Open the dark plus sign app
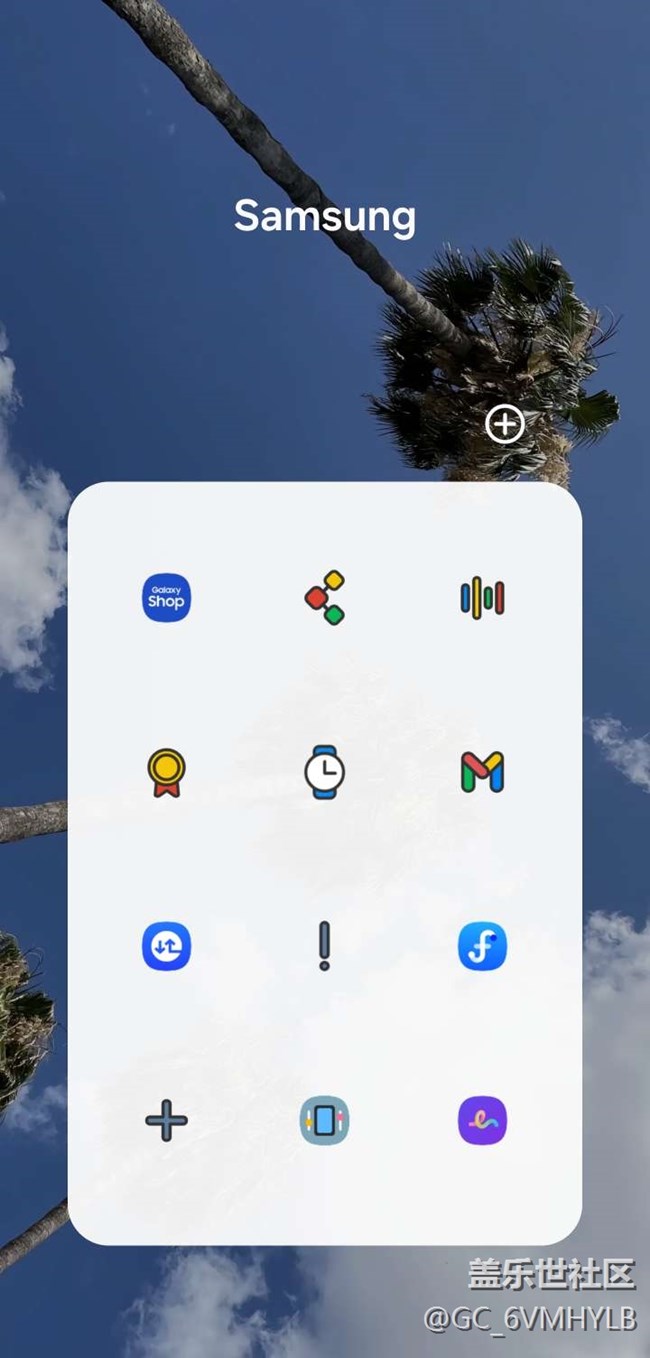The width and height of the screenshot is (650, 1358). click(166, 1121)
